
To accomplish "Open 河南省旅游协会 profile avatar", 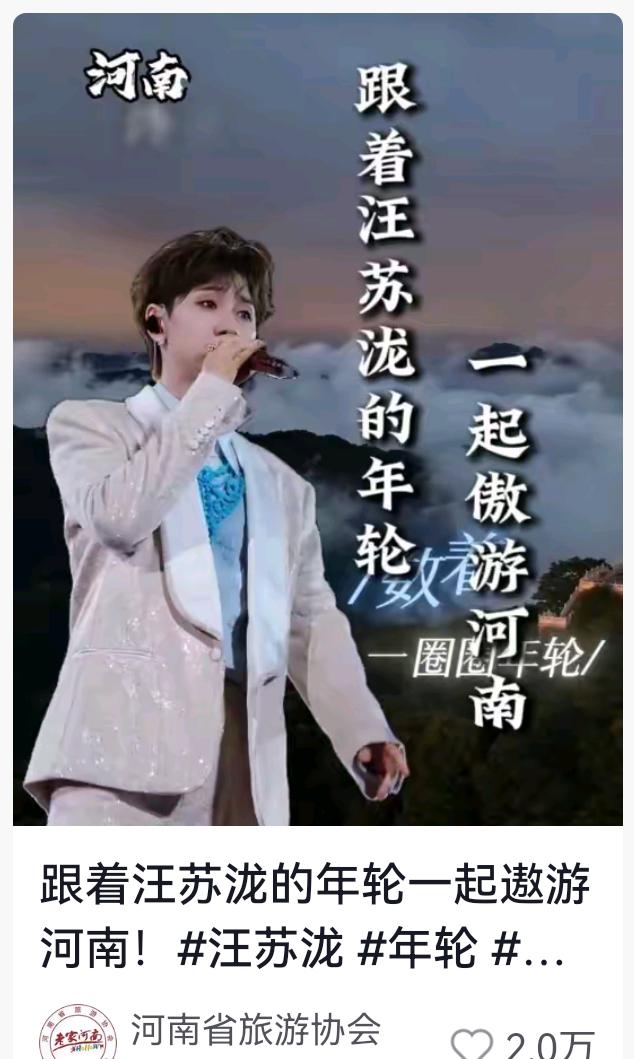I will 77,1037.
